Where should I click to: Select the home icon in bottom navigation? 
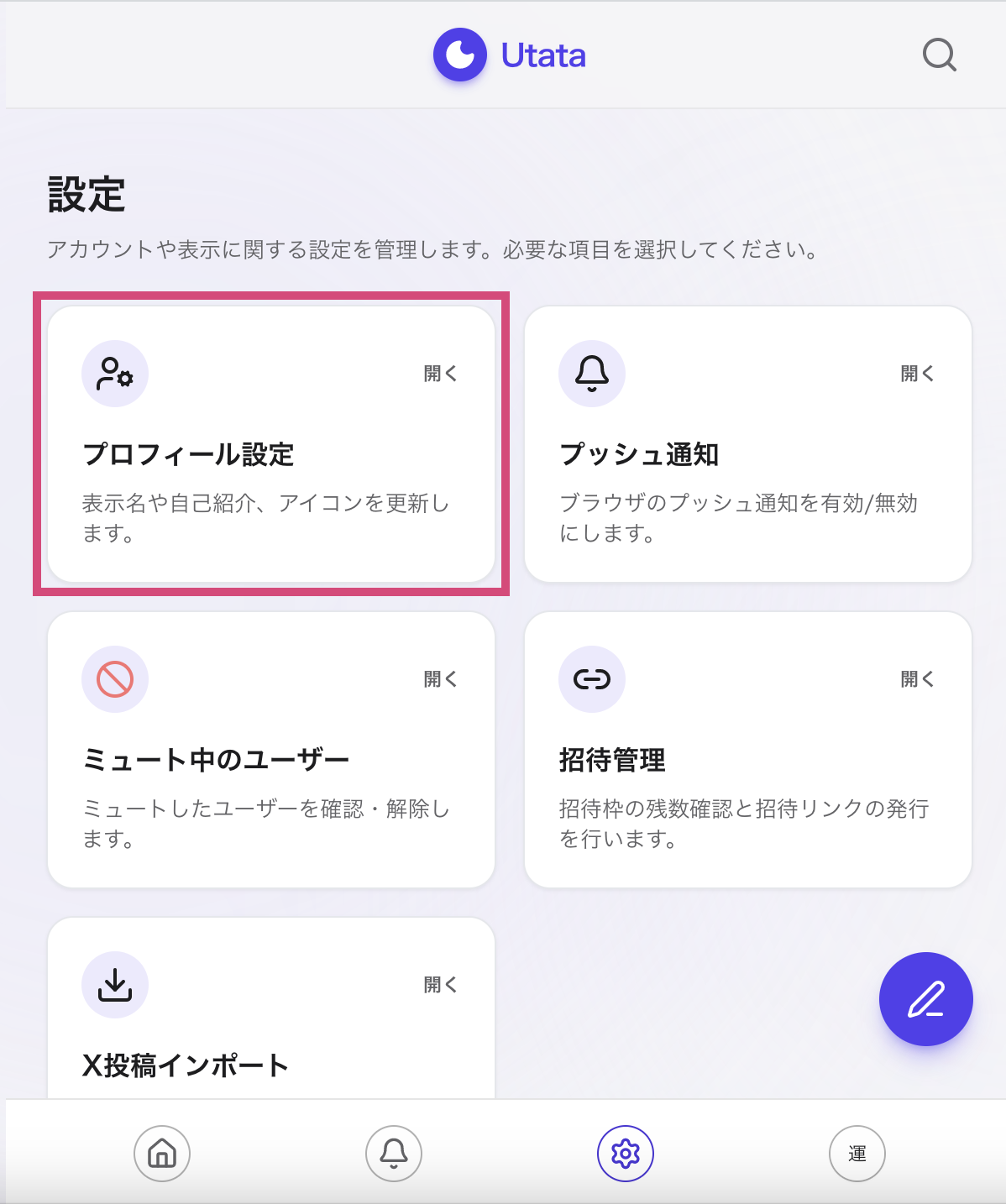(162, 1154)
